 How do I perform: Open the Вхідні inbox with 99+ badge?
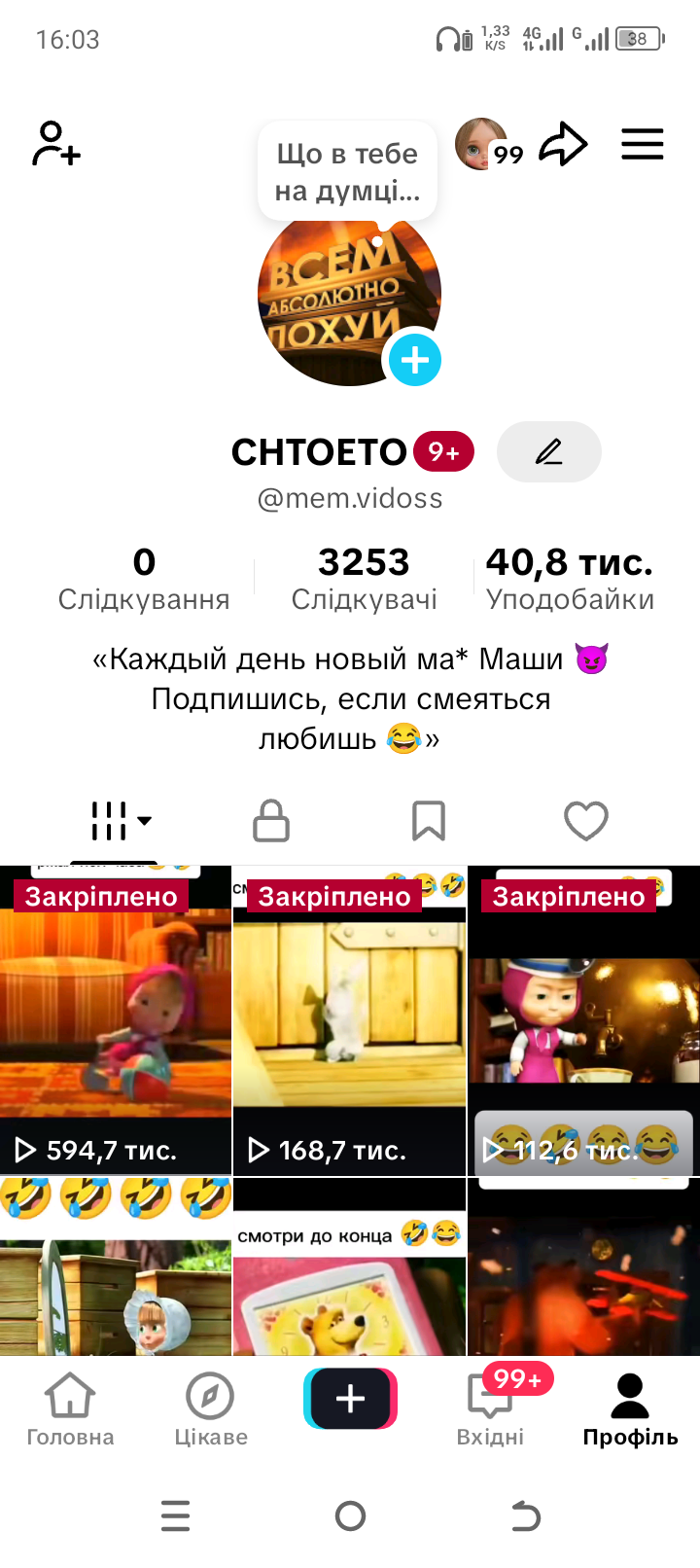(x=489, y=1398)
